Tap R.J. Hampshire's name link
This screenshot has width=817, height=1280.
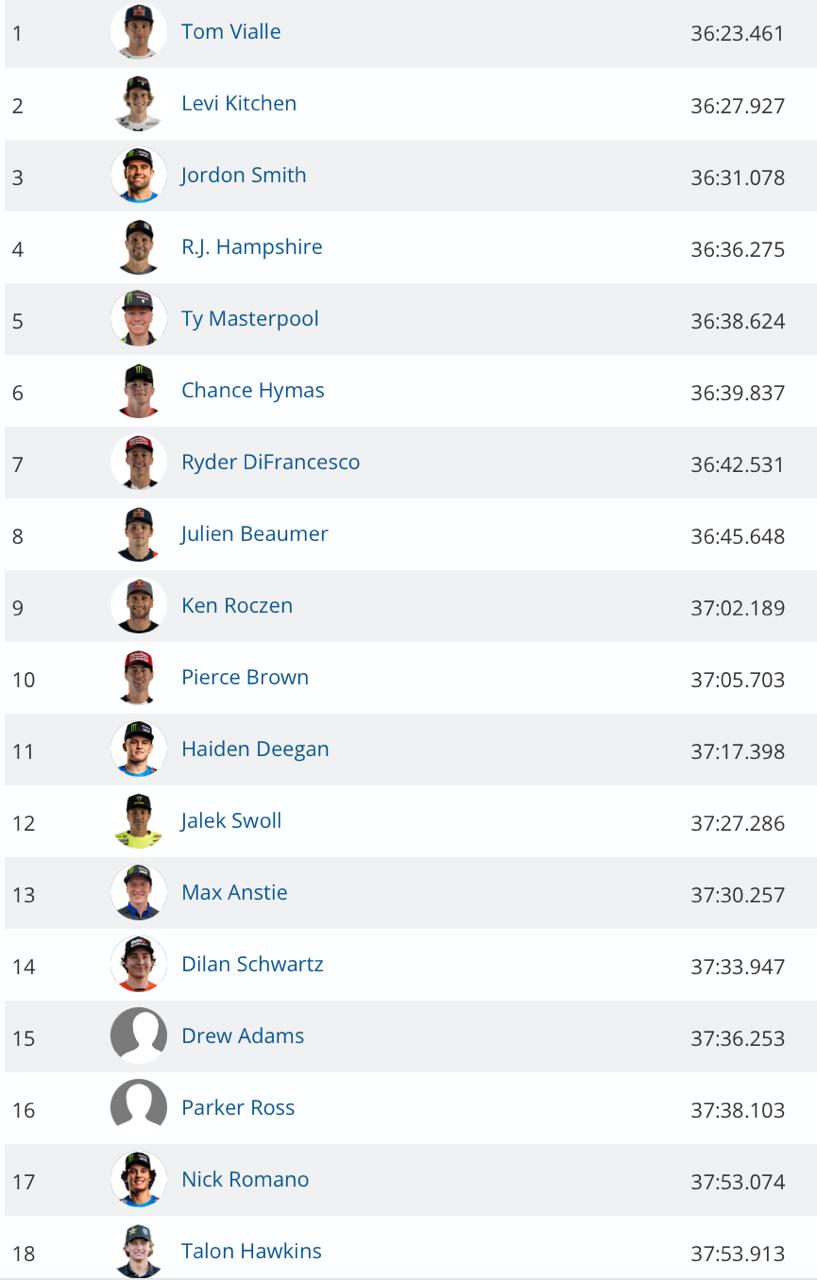(252, 247)
